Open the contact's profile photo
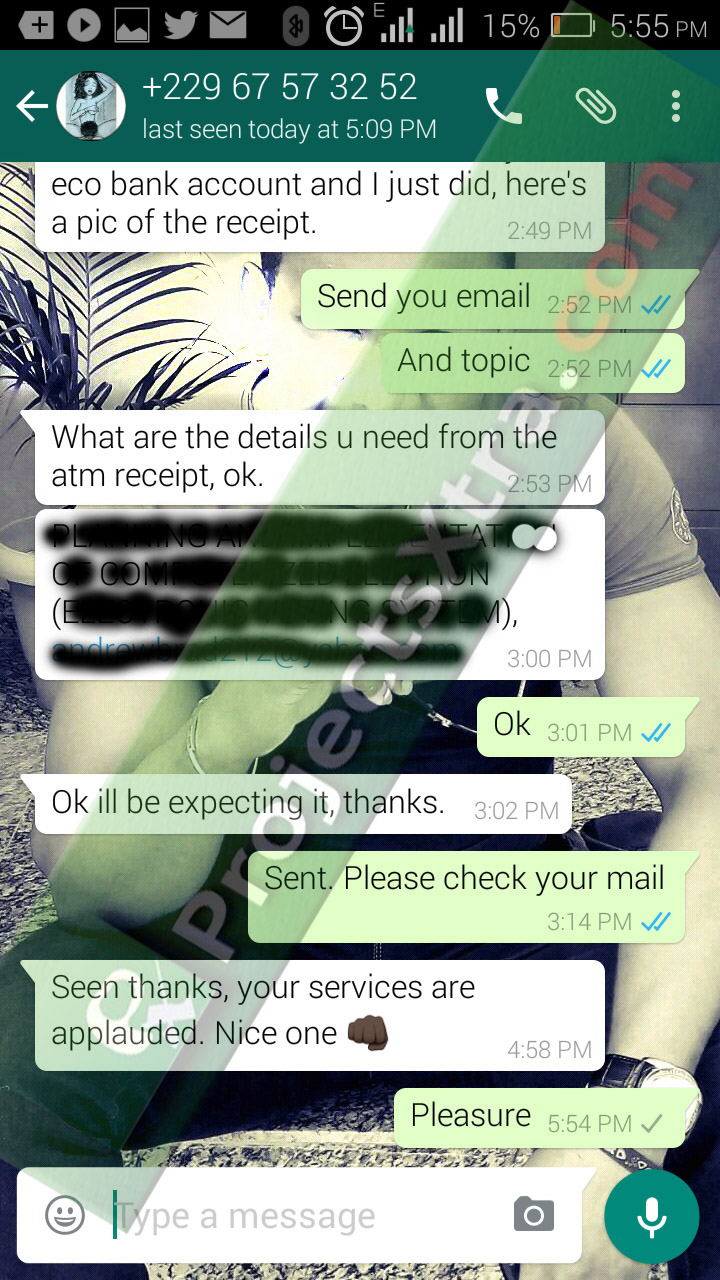The image size is (720, 1280). [91, 106]
